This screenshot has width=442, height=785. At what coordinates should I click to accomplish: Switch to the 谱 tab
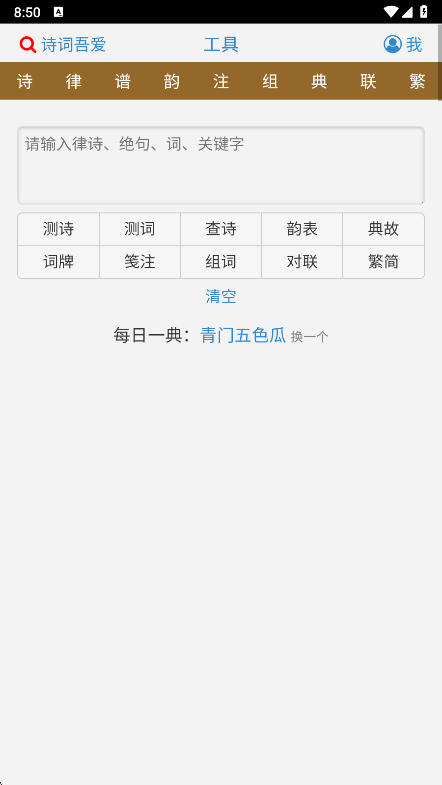[123, 81]
